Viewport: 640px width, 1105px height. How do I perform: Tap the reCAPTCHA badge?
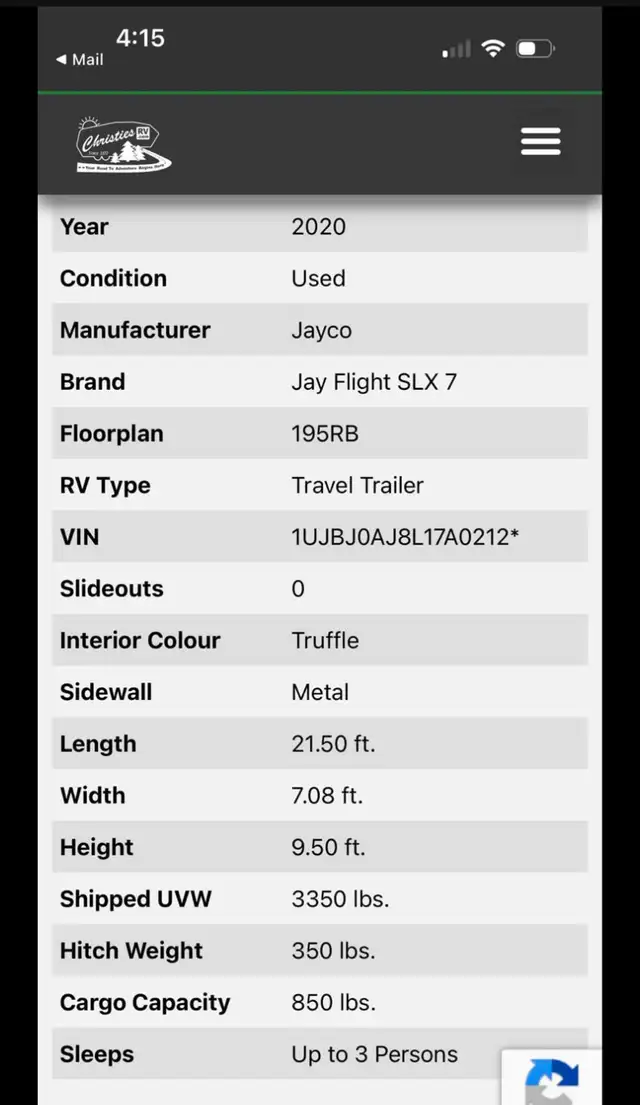(552, 1078)
